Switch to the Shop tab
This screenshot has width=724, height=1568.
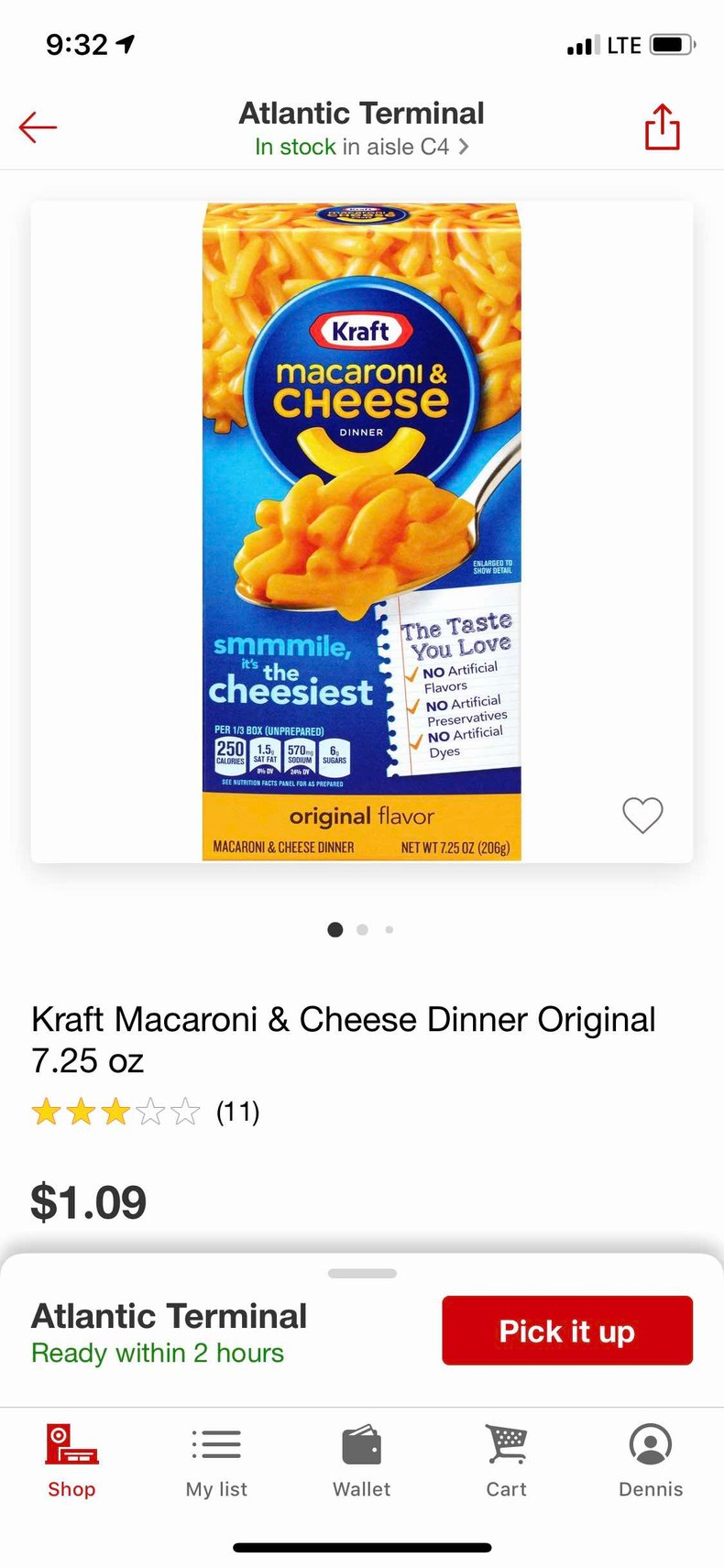[x=71, y=1461]
